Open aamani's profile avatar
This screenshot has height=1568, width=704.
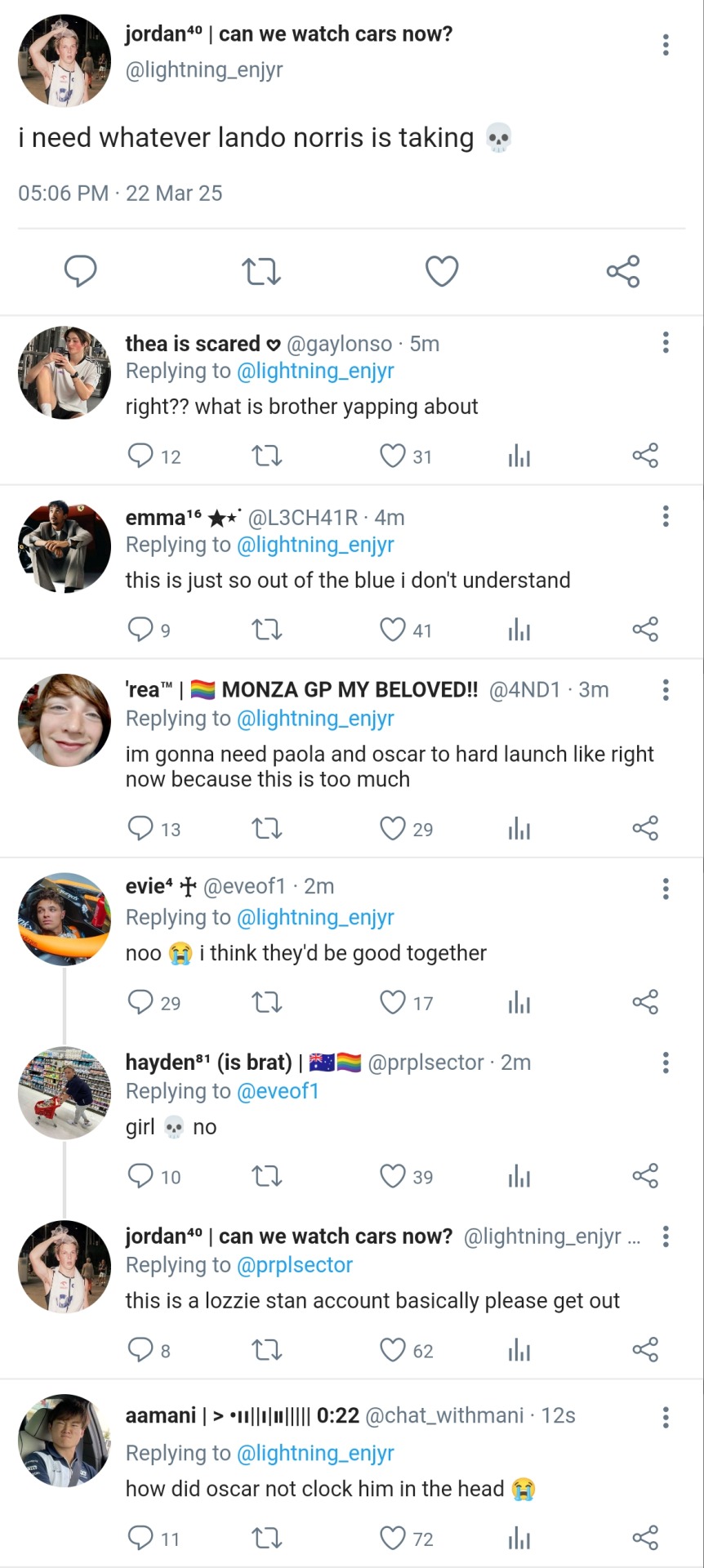[65, 1441]
